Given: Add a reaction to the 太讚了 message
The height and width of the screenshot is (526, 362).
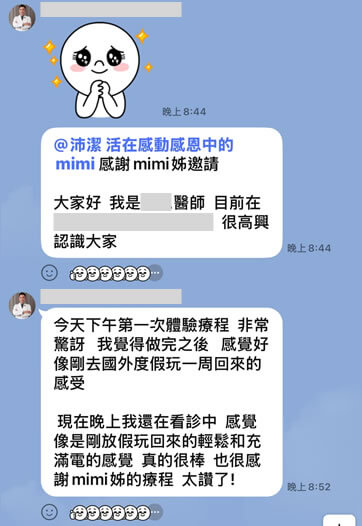Looking at the screenshot, I should tap(49, 512).
